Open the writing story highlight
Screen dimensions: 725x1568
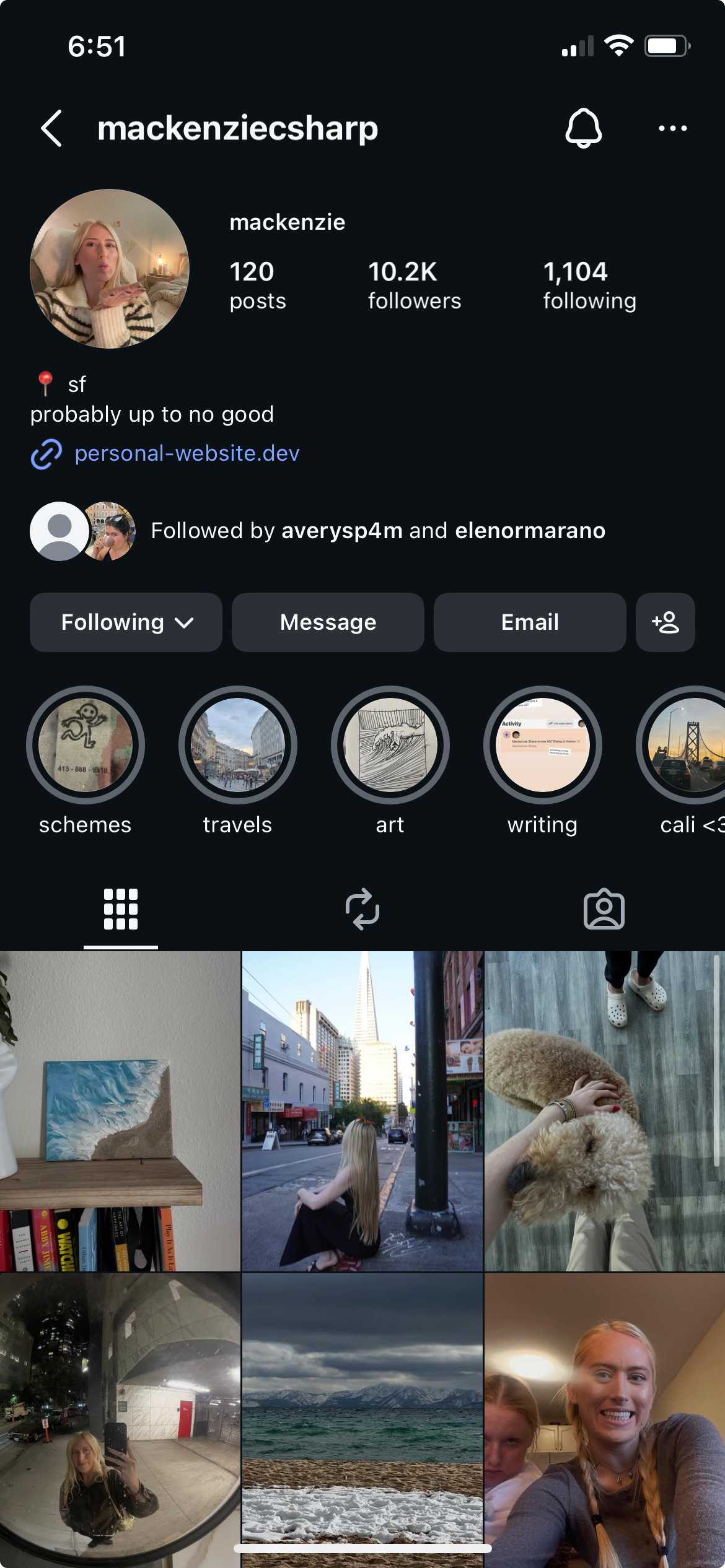pos(542,746)
